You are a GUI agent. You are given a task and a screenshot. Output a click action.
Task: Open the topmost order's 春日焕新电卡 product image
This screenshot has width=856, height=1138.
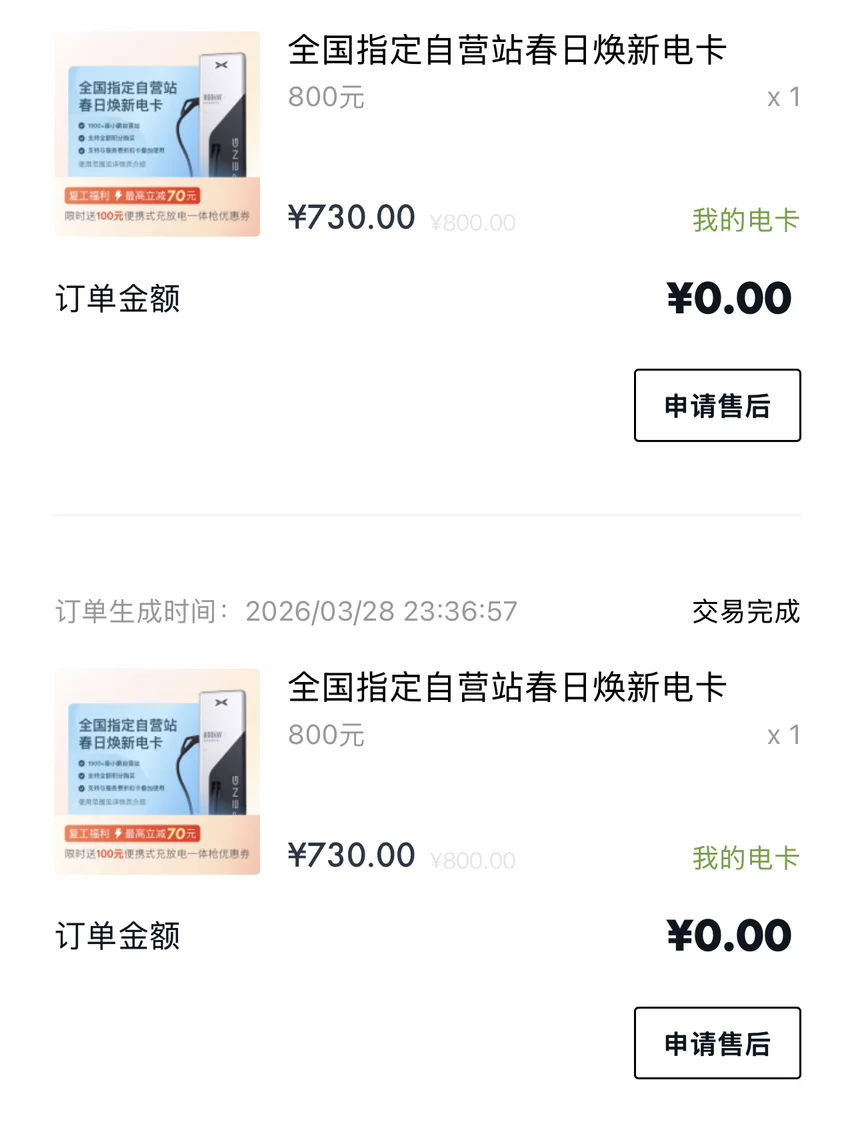click(157, 134)
